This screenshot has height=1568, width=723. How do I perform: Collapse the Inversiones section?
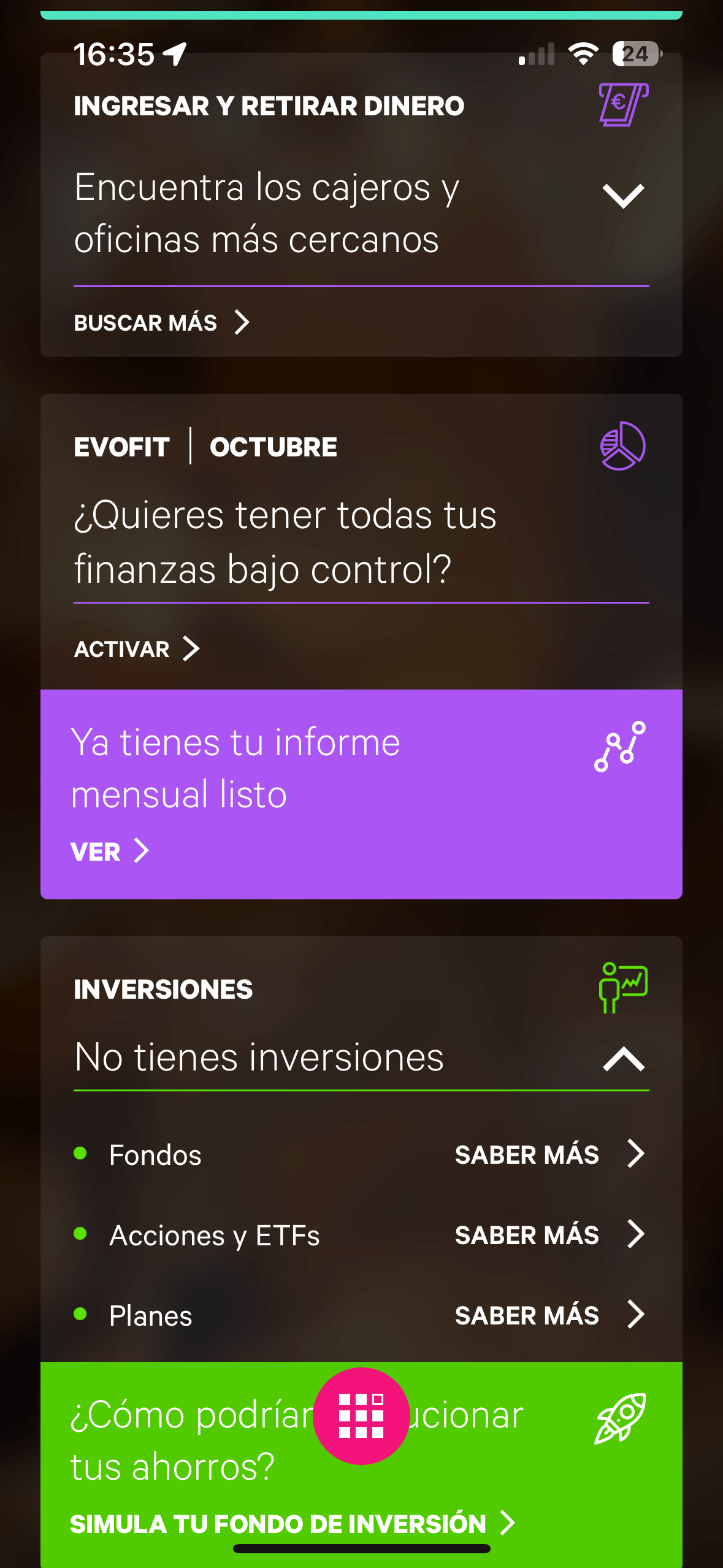(x=623, y=1059)
